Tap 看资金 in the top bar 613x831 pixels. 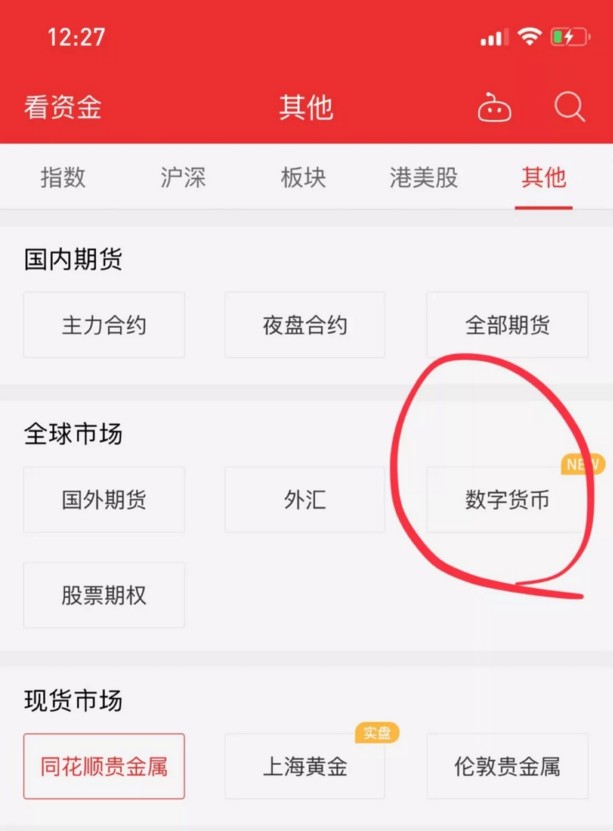[63, 107]
